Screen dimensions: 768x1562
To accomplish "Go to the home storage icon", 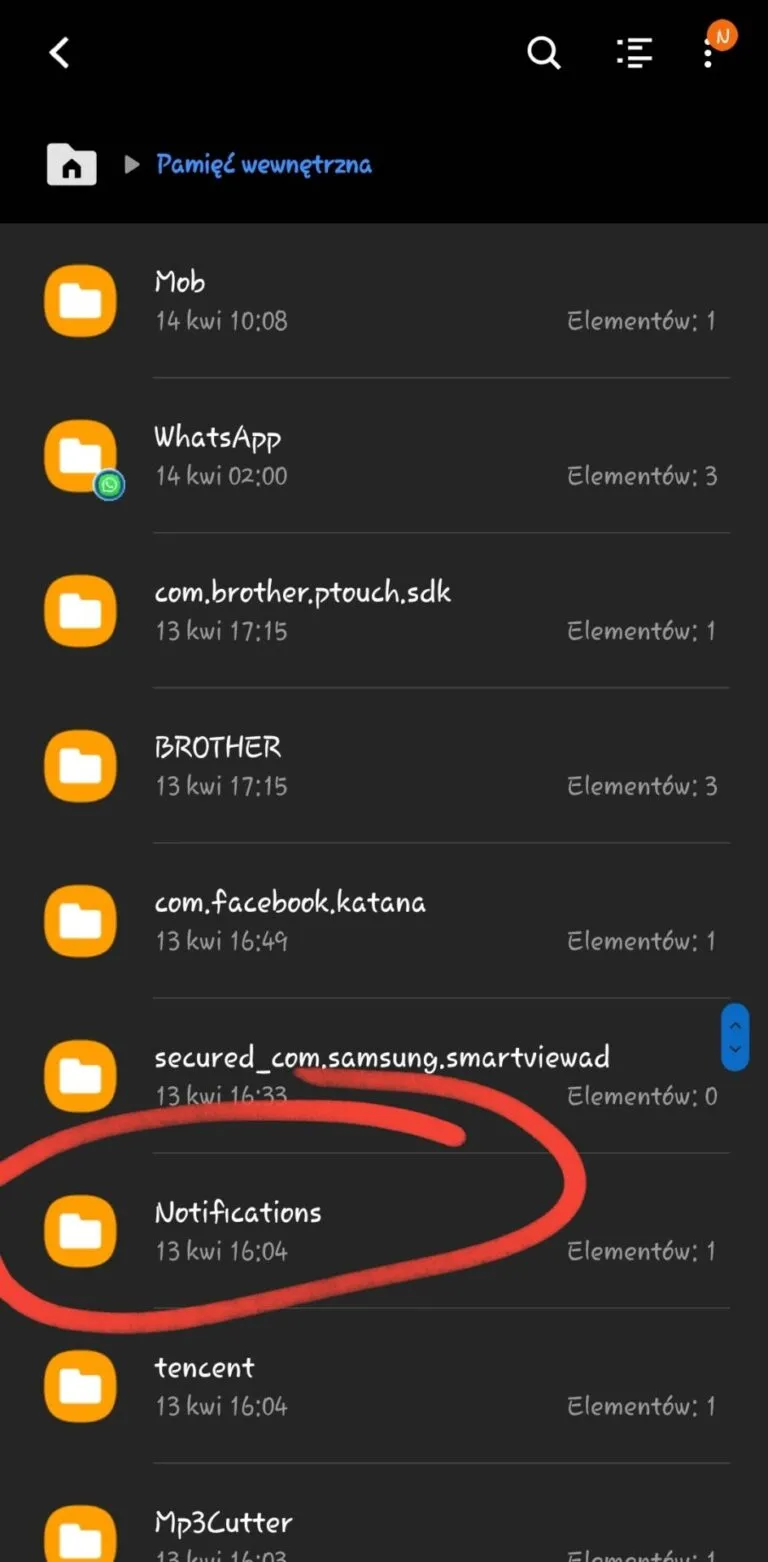I will click(x=72, y=165).
